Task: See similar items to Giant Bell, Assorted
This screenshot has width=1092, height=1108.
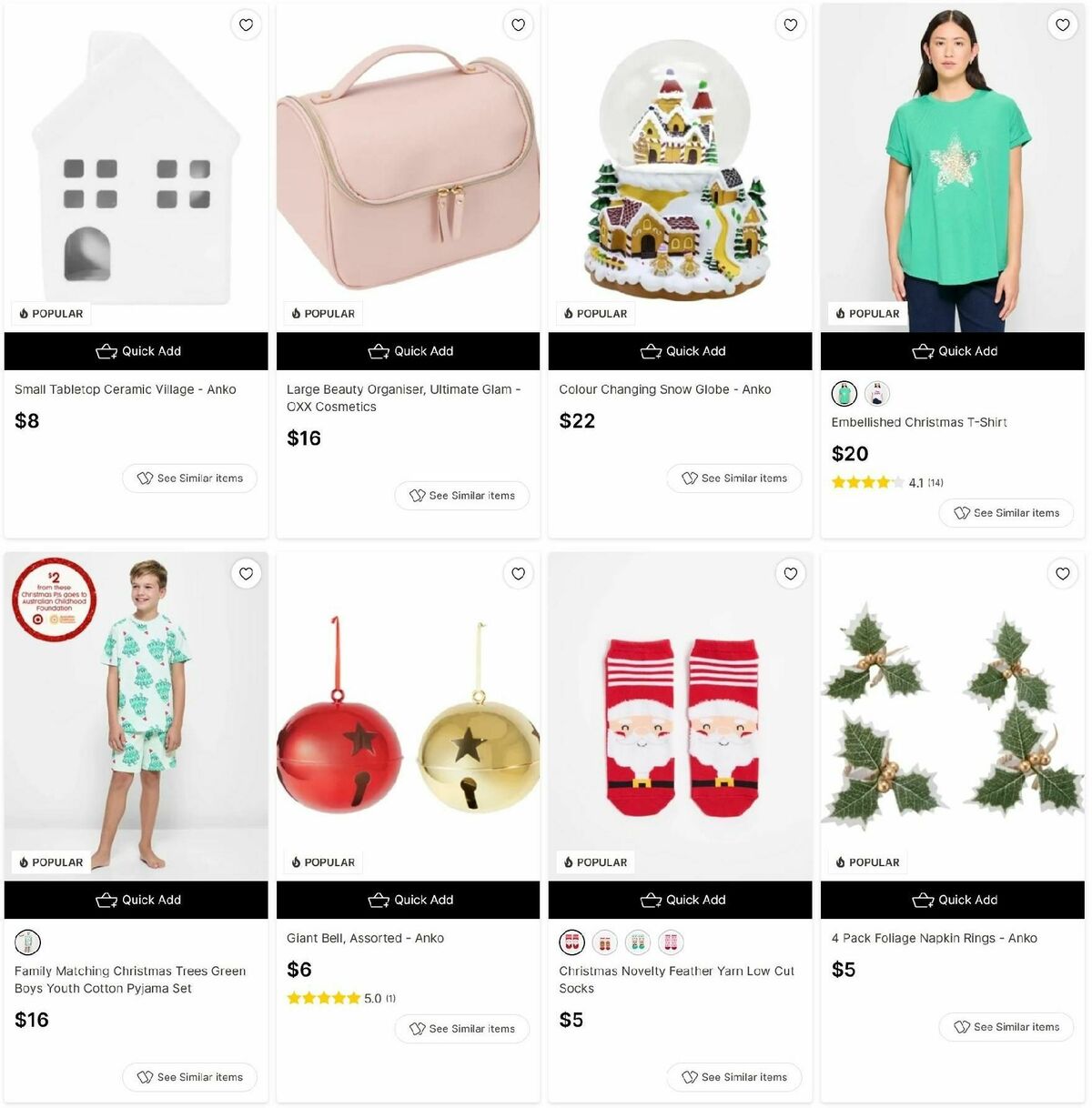Action: [461, 1029]
